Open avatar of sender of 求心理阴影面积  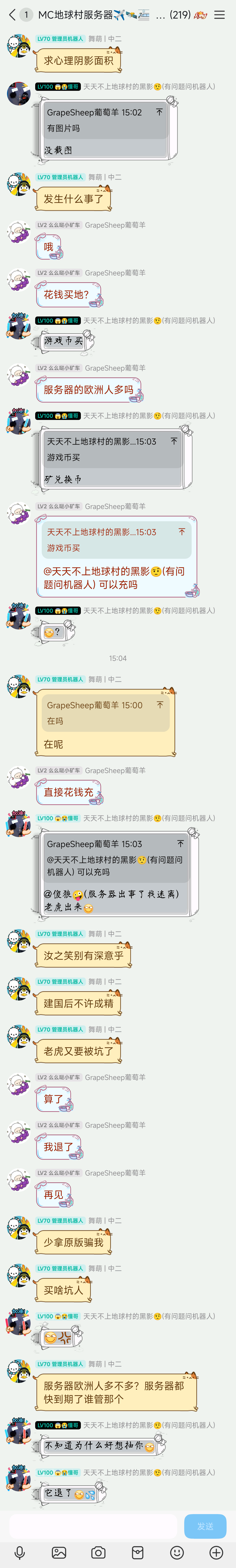18,46
